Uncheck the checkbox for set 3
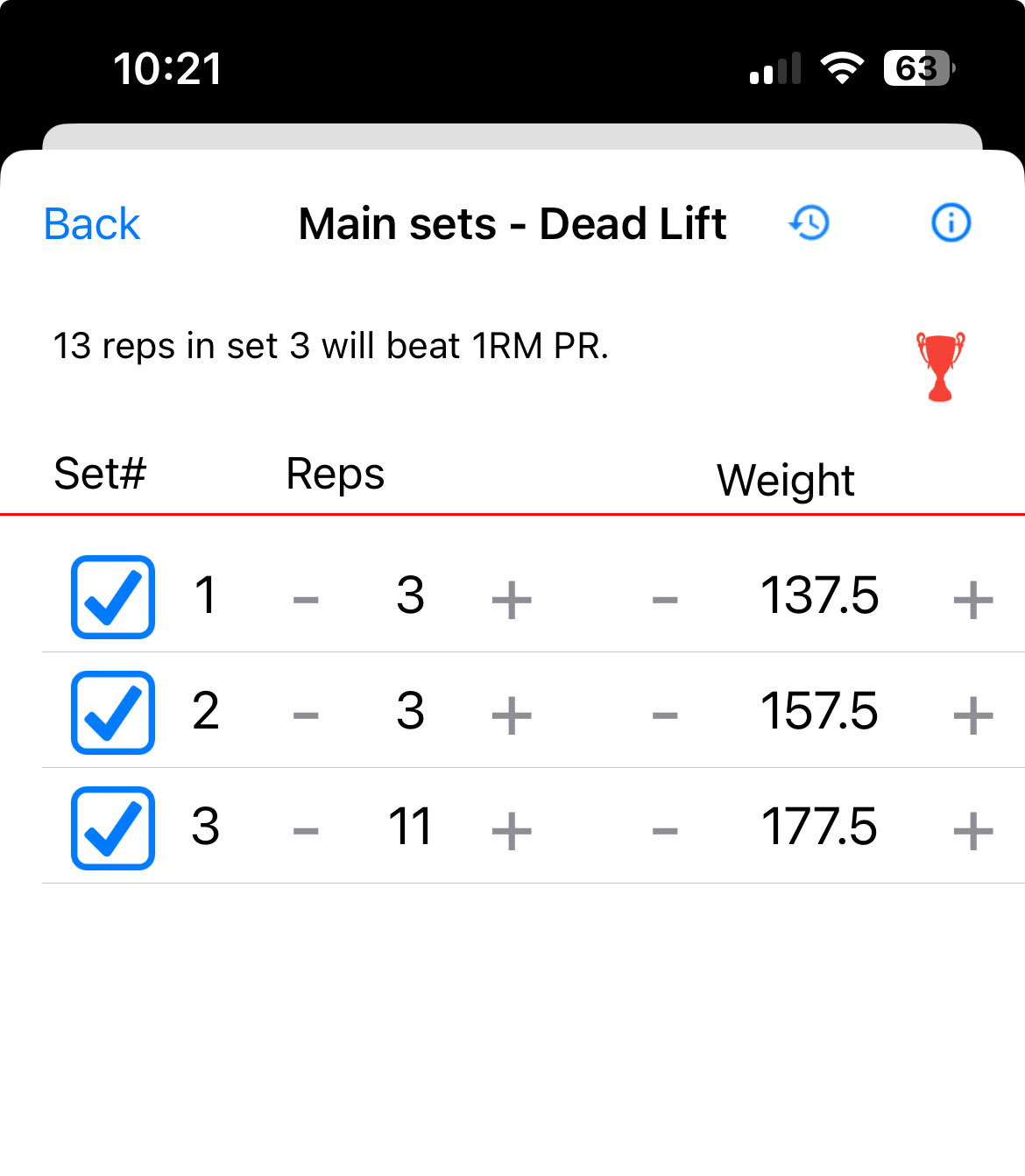The image size is (1025, 1176). [113, 828]
